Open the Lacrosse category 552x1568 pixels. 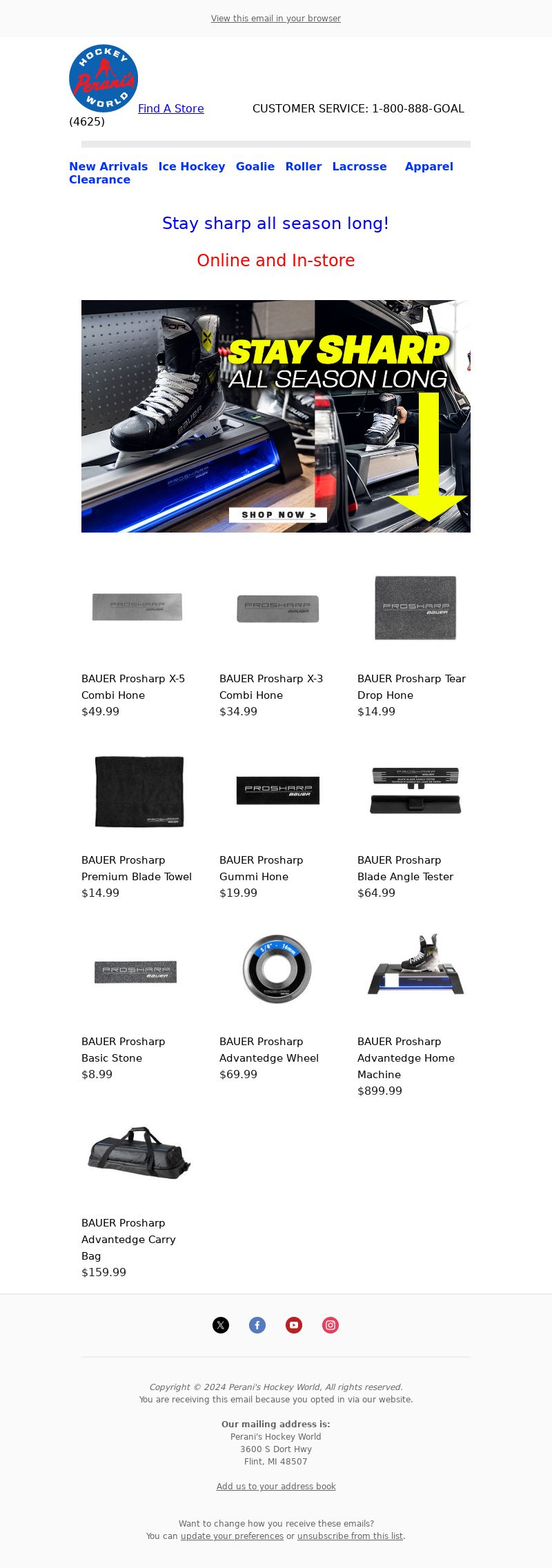tap(359, 166)
